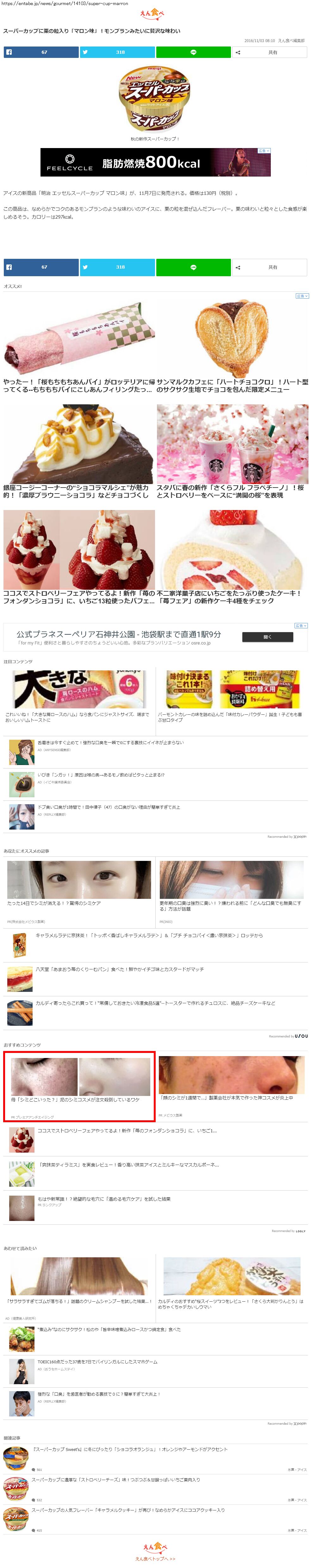
Task: Tap 開く on 石神井公園 ad
Action: point(267,637)
